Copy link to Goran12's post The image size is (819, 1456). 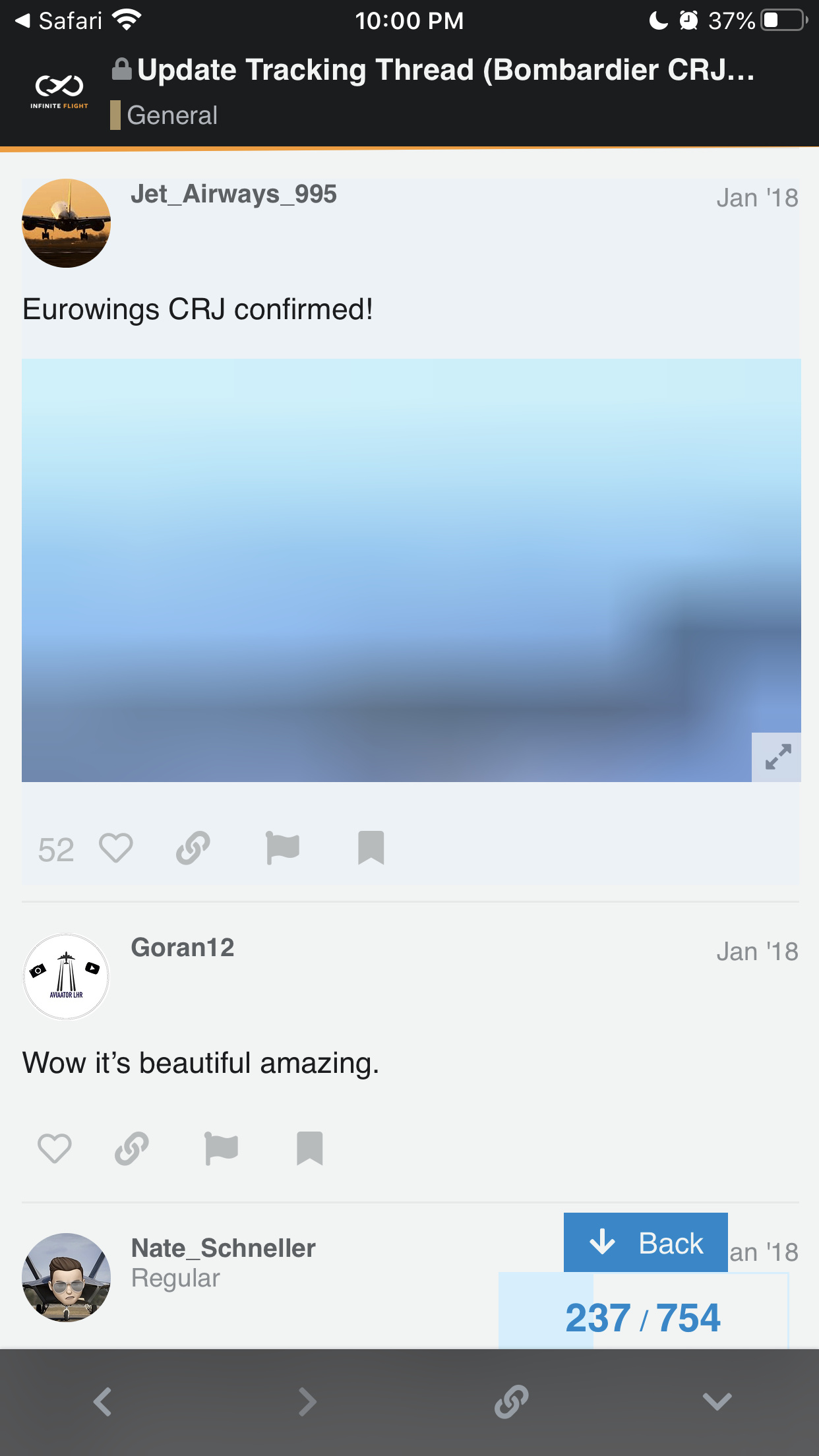[x=132, y=1148]
